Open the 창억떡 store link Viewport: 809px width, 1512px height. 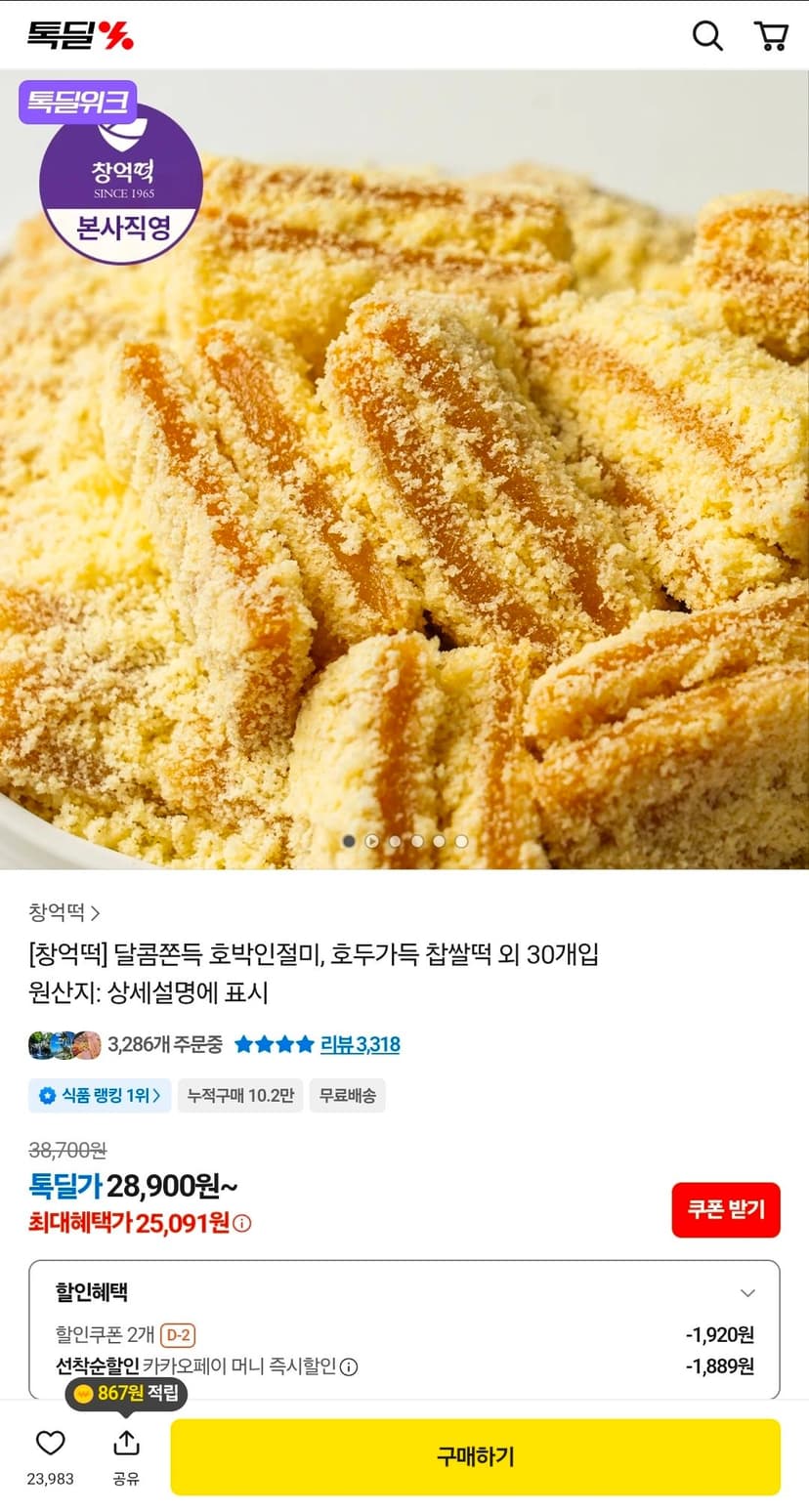pyautogui.click(x=64, y=912)
